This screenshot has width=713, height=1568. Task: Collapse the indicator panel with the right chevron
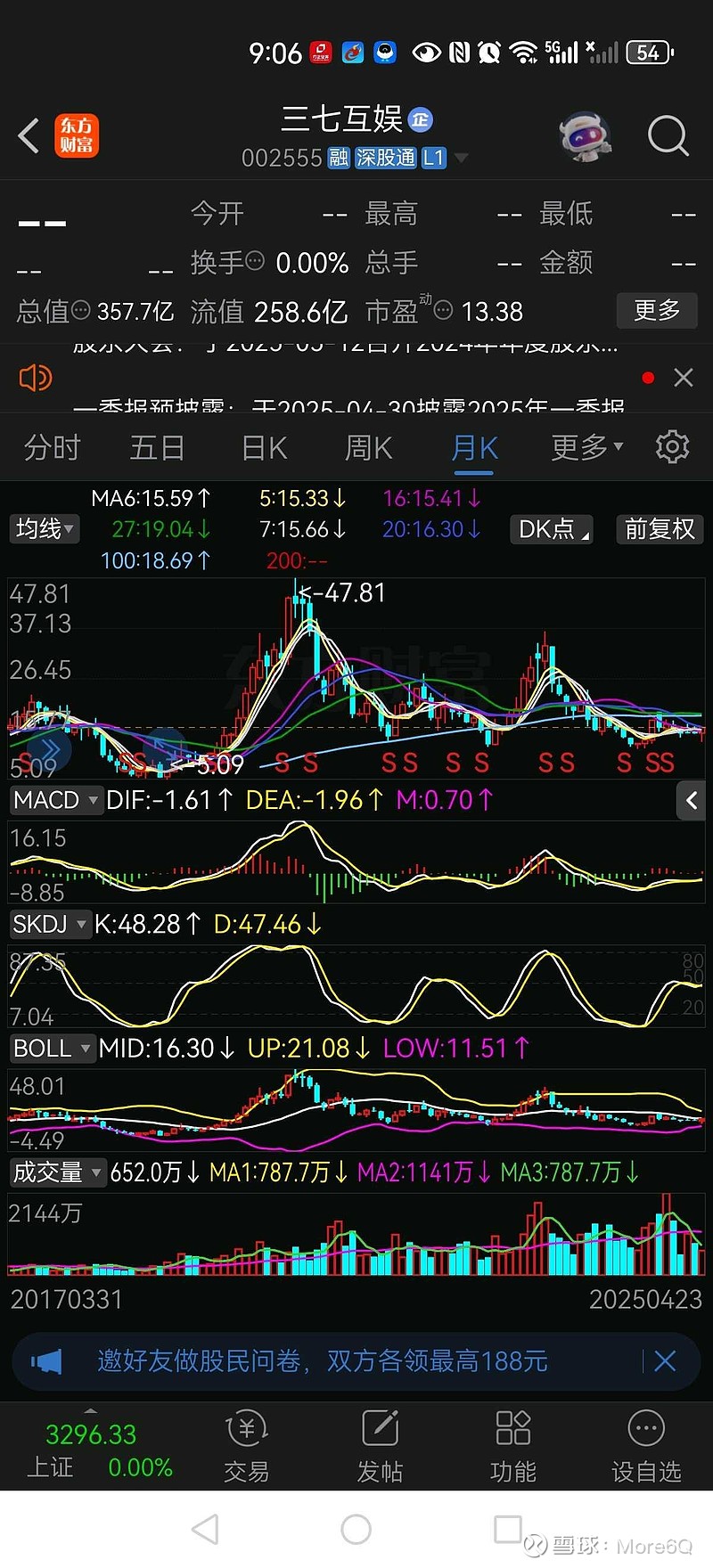(691, 800)
